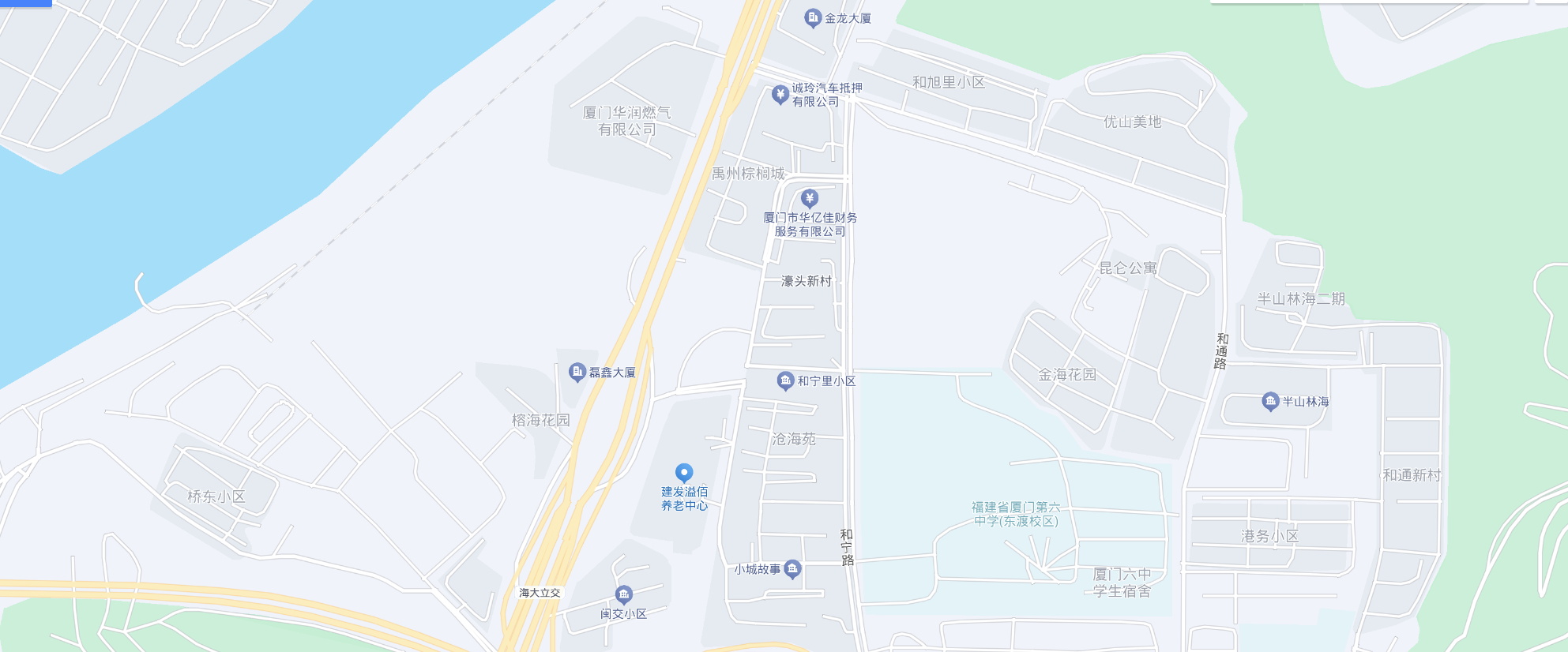Select the 金龙大厦 map marker
Screen dimensions: 1568x652
point(812,17)
